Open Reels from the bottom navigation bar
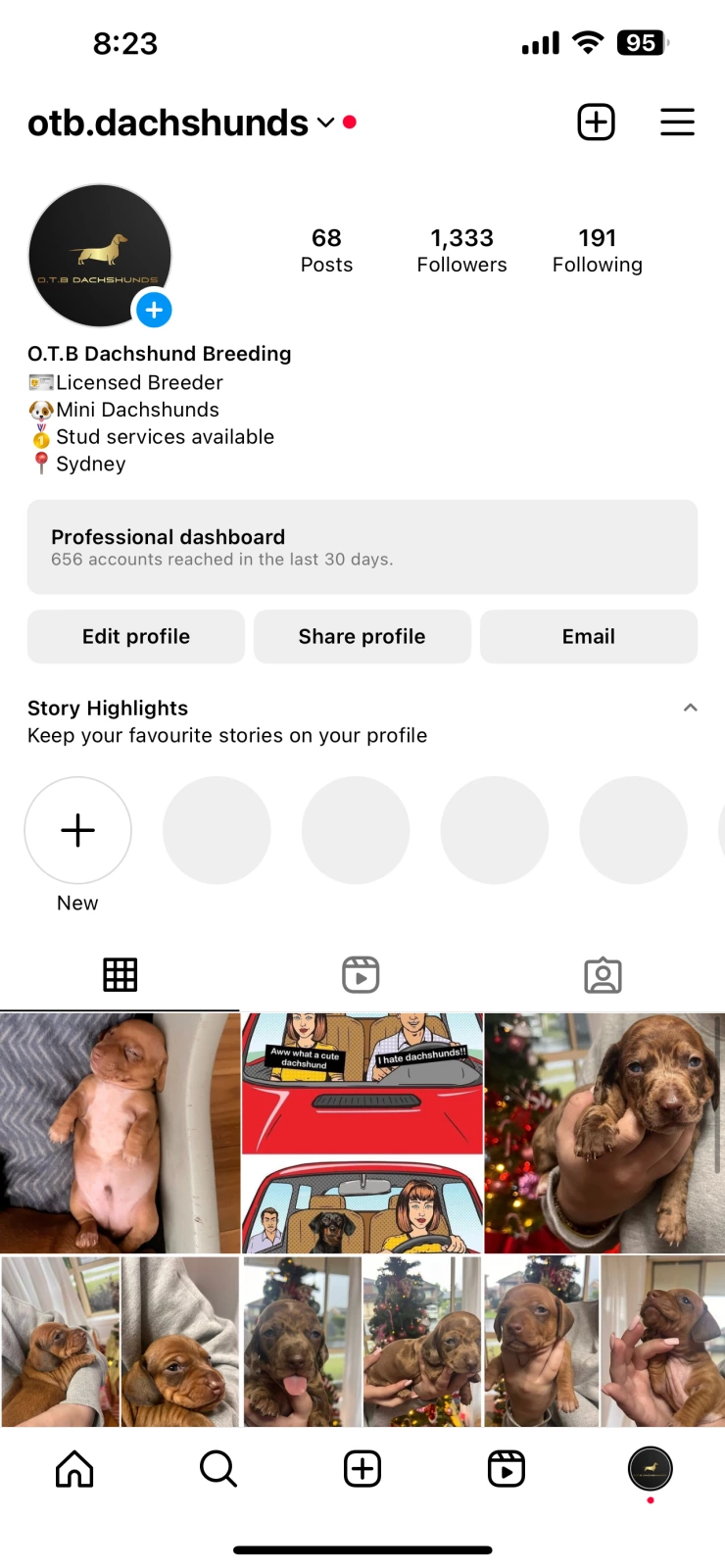The height and width of the screenshot is (1568, 725). tap(506, 1469)
